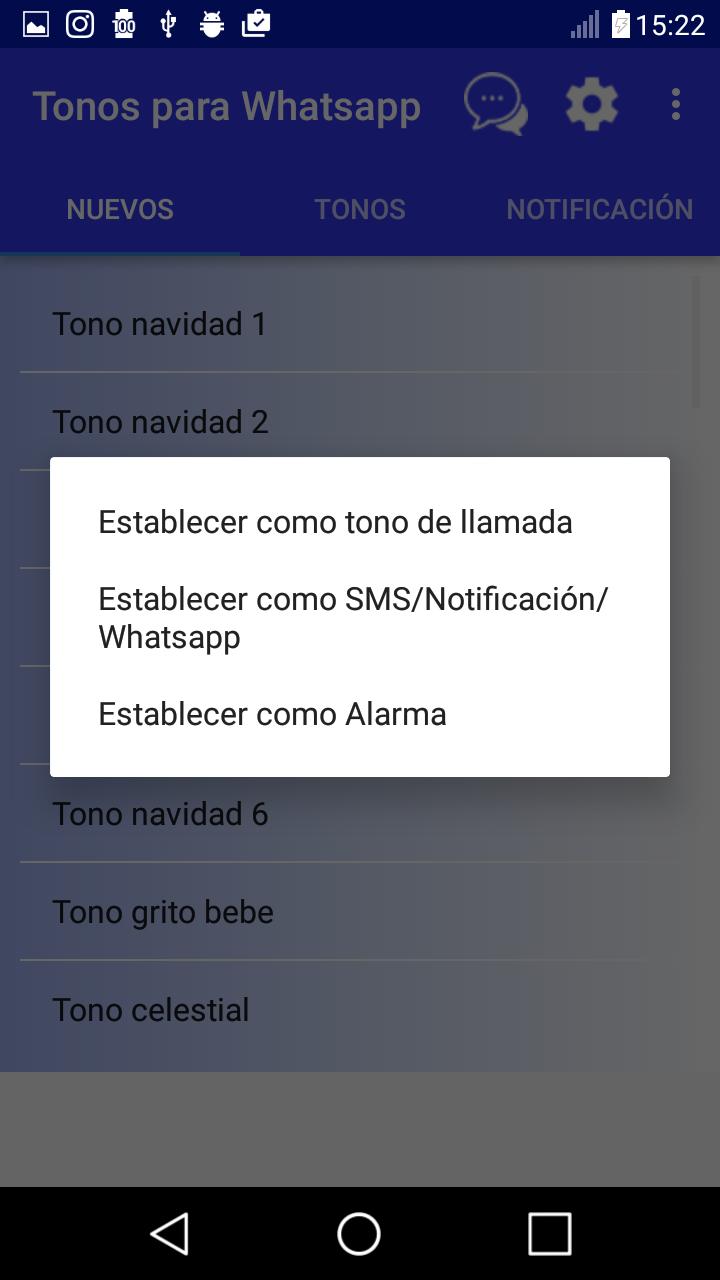Switch to the NOTIFICACIÓN tab

(x=600, y=209)
